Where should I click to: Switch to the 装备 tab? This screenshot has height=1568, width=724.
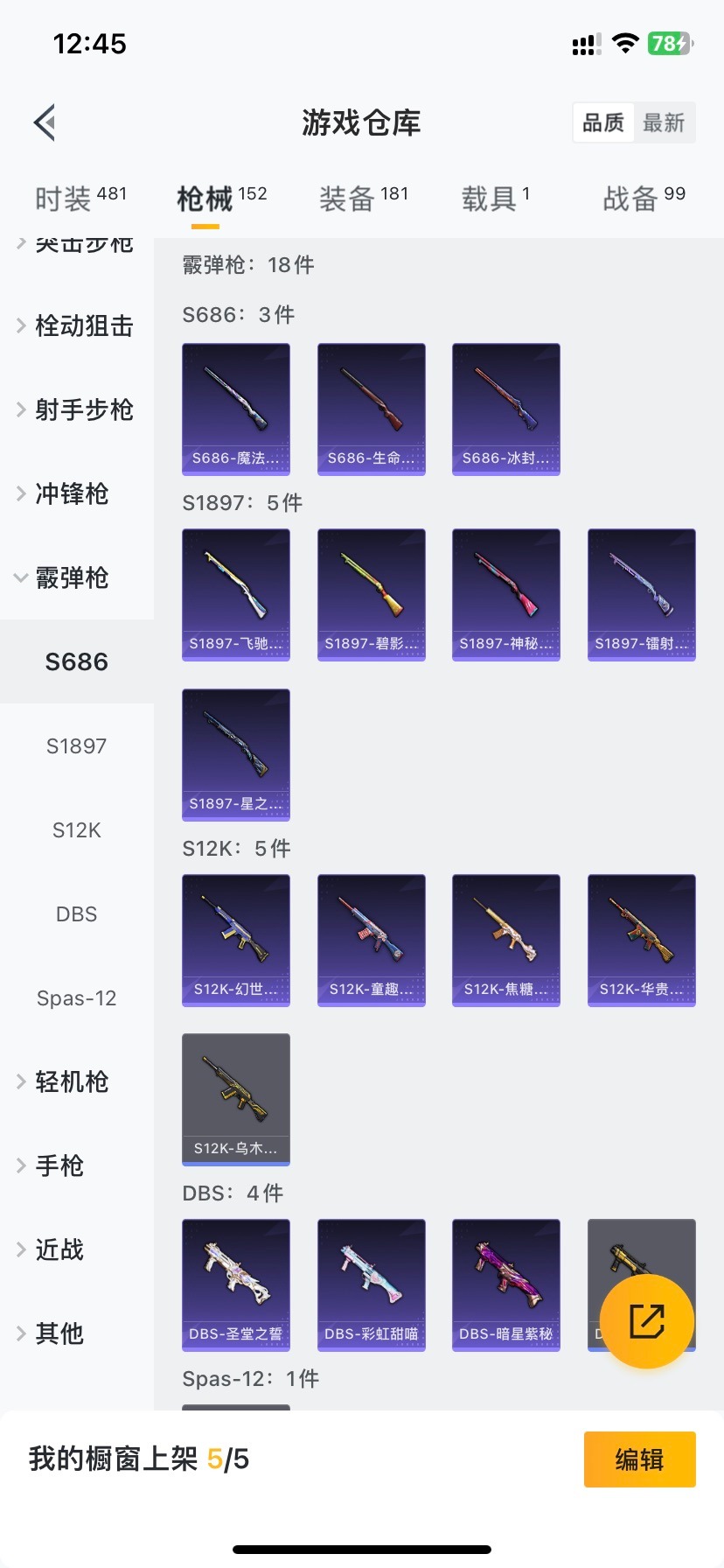click(x=363, y=199)
